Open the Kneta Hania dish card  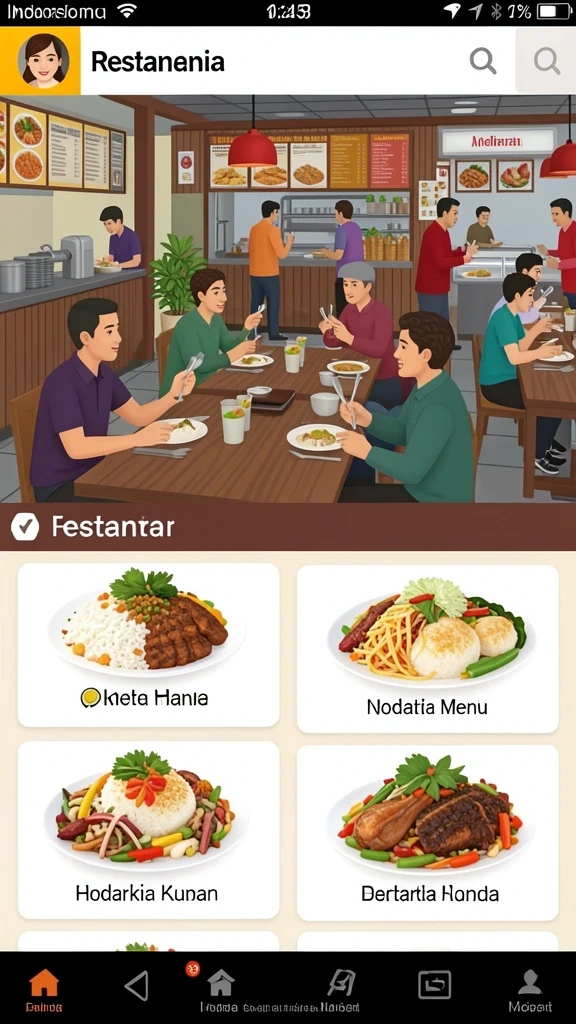[x=148, y=645]
